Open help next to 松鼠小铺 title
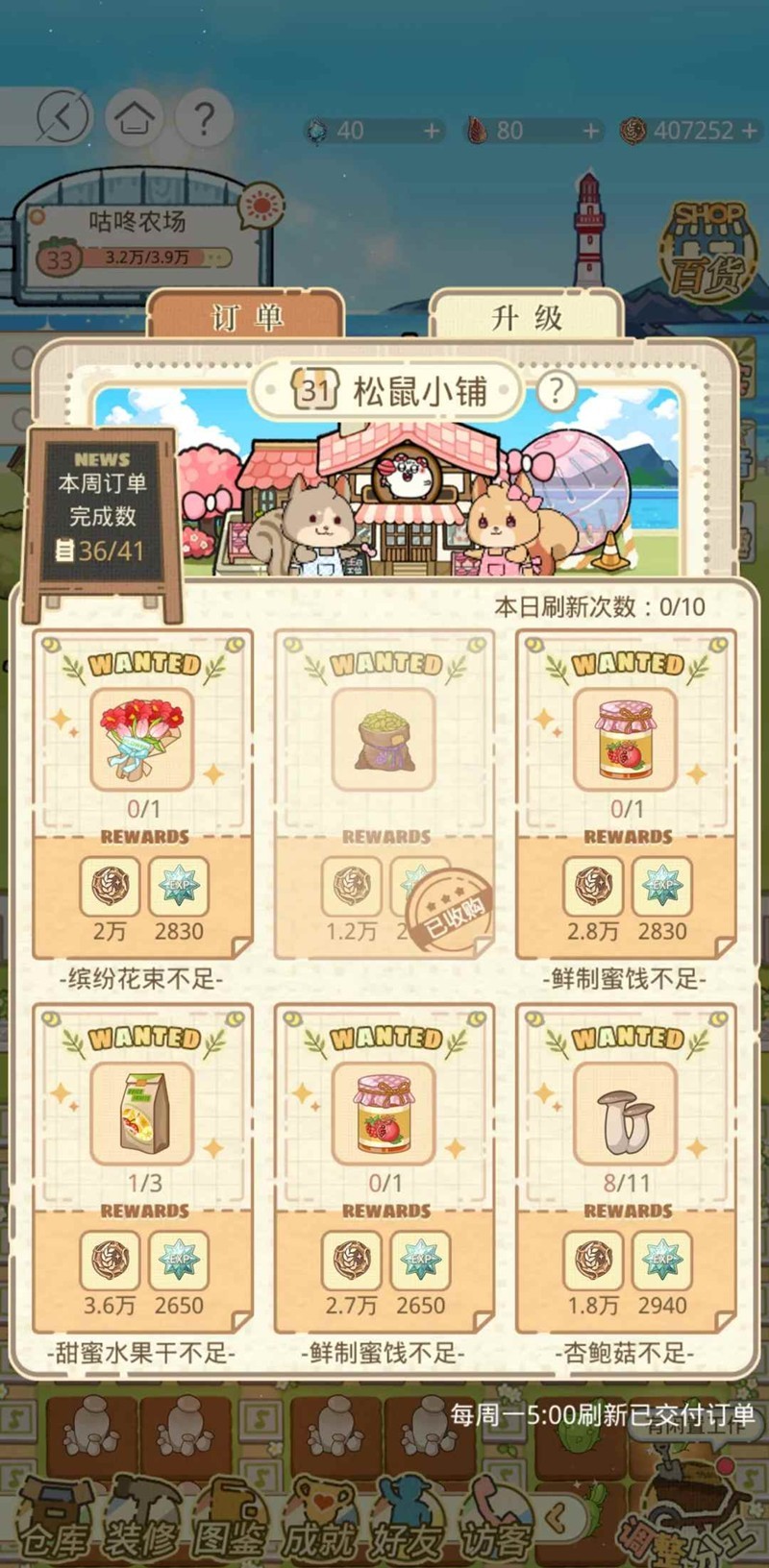Screen dimensions: 769x1568 [x=556, y=391]
